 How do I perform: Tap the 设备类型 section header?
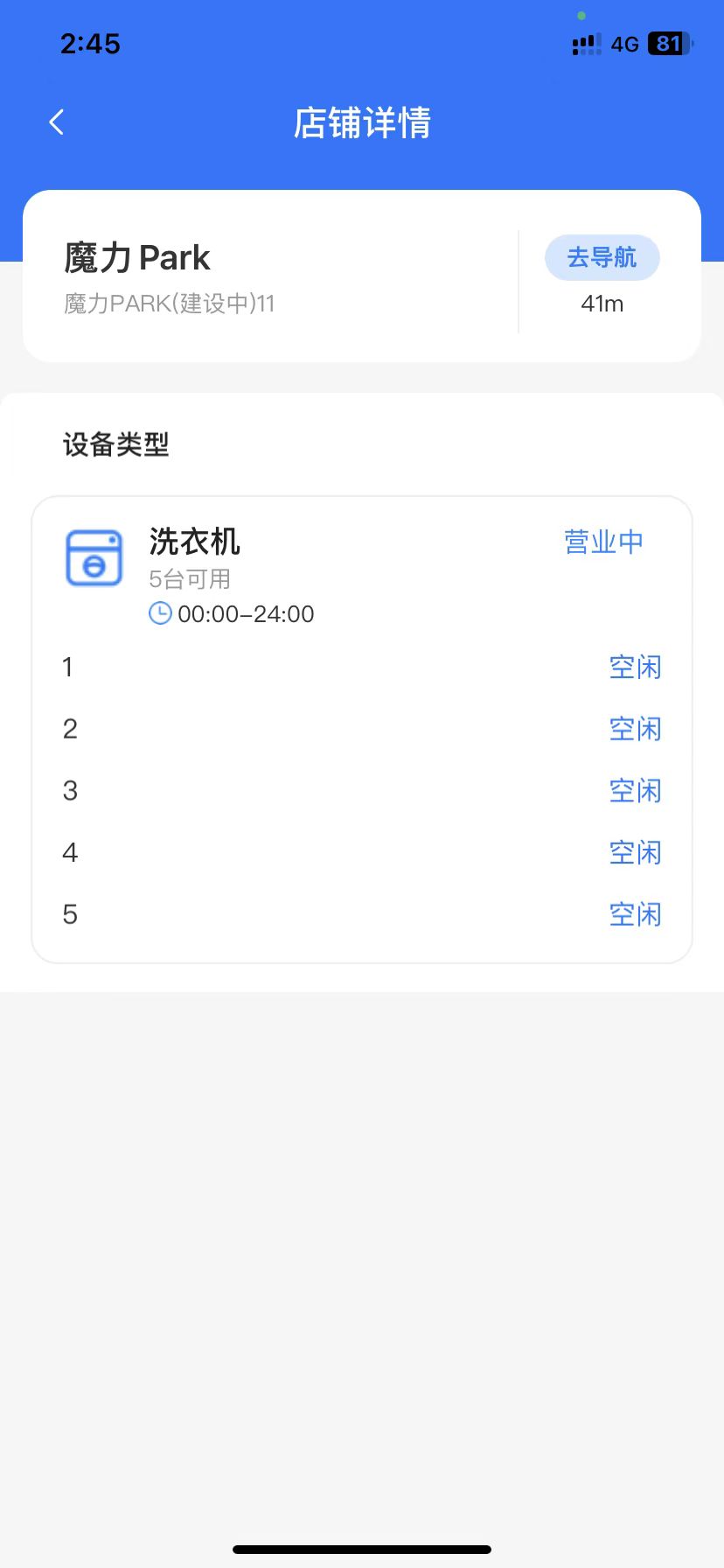point(118,444)
